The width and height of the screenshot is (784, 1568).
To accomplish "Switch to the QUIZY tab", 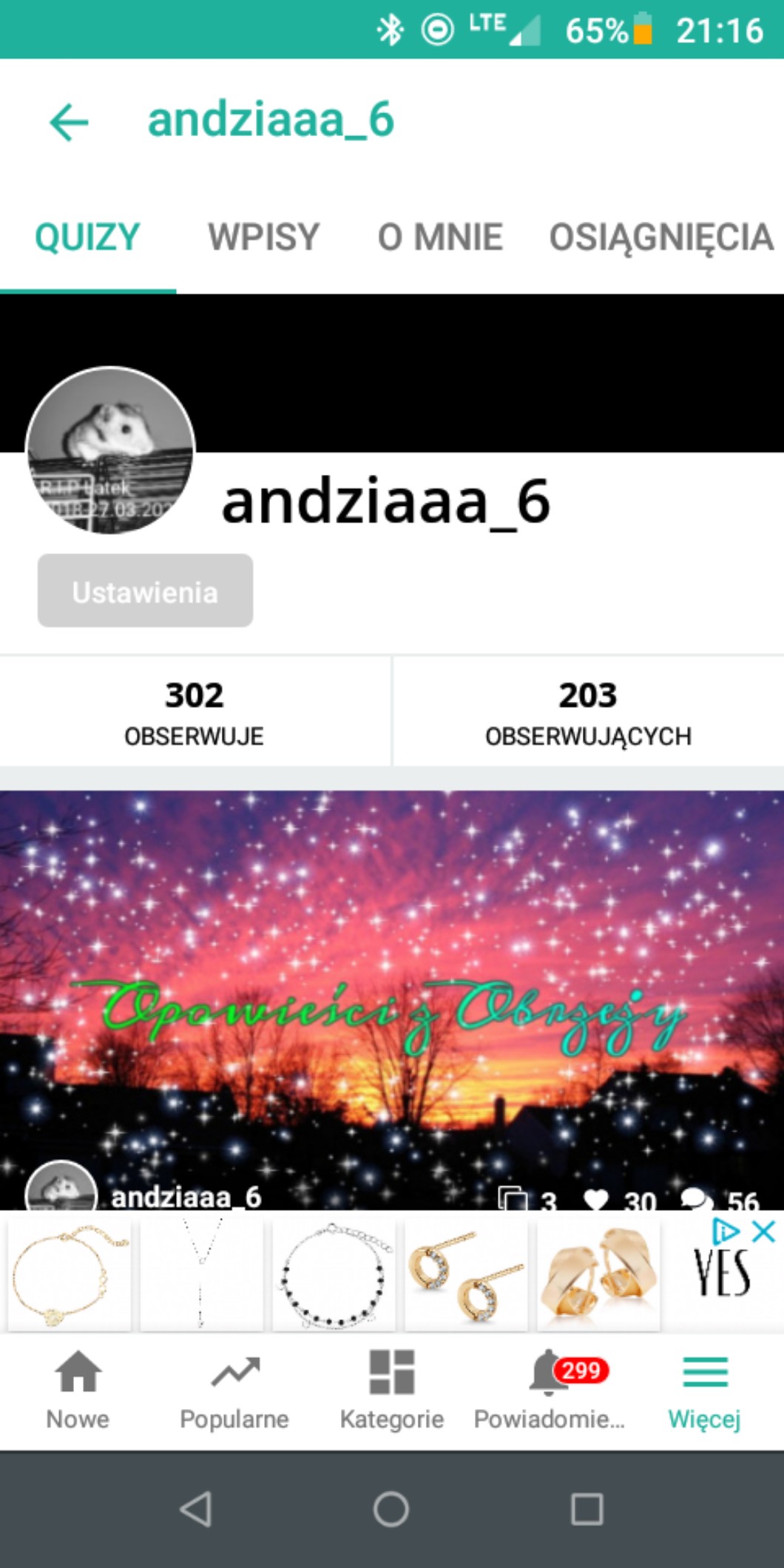I will (x=87, y=237).
